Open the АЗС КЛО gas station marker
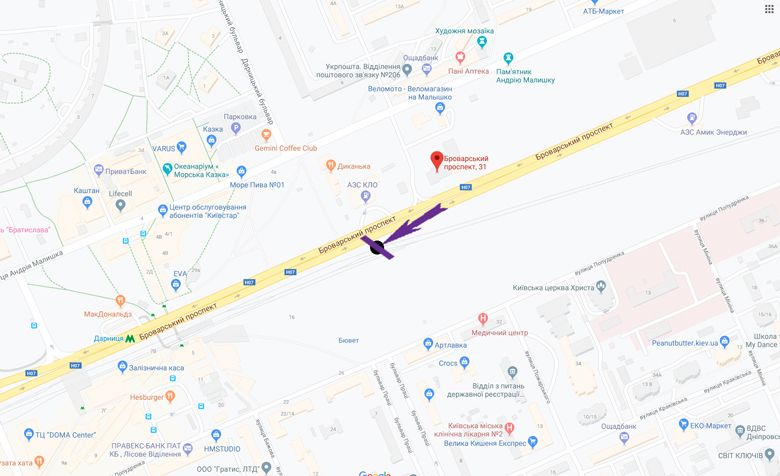This screenshot has width=780, height=476. [x=366, y=196]
